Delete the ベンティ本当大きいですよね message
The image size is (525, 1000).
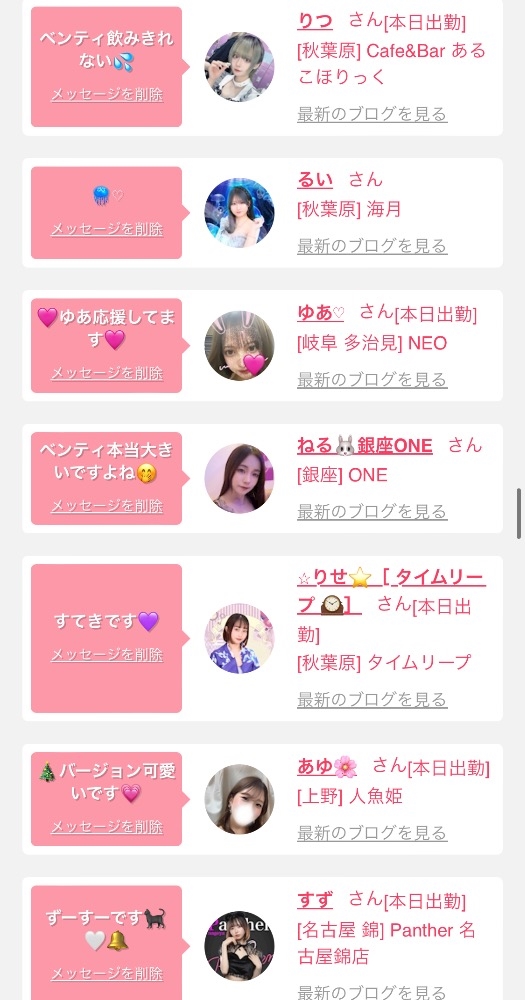(107, 506)
